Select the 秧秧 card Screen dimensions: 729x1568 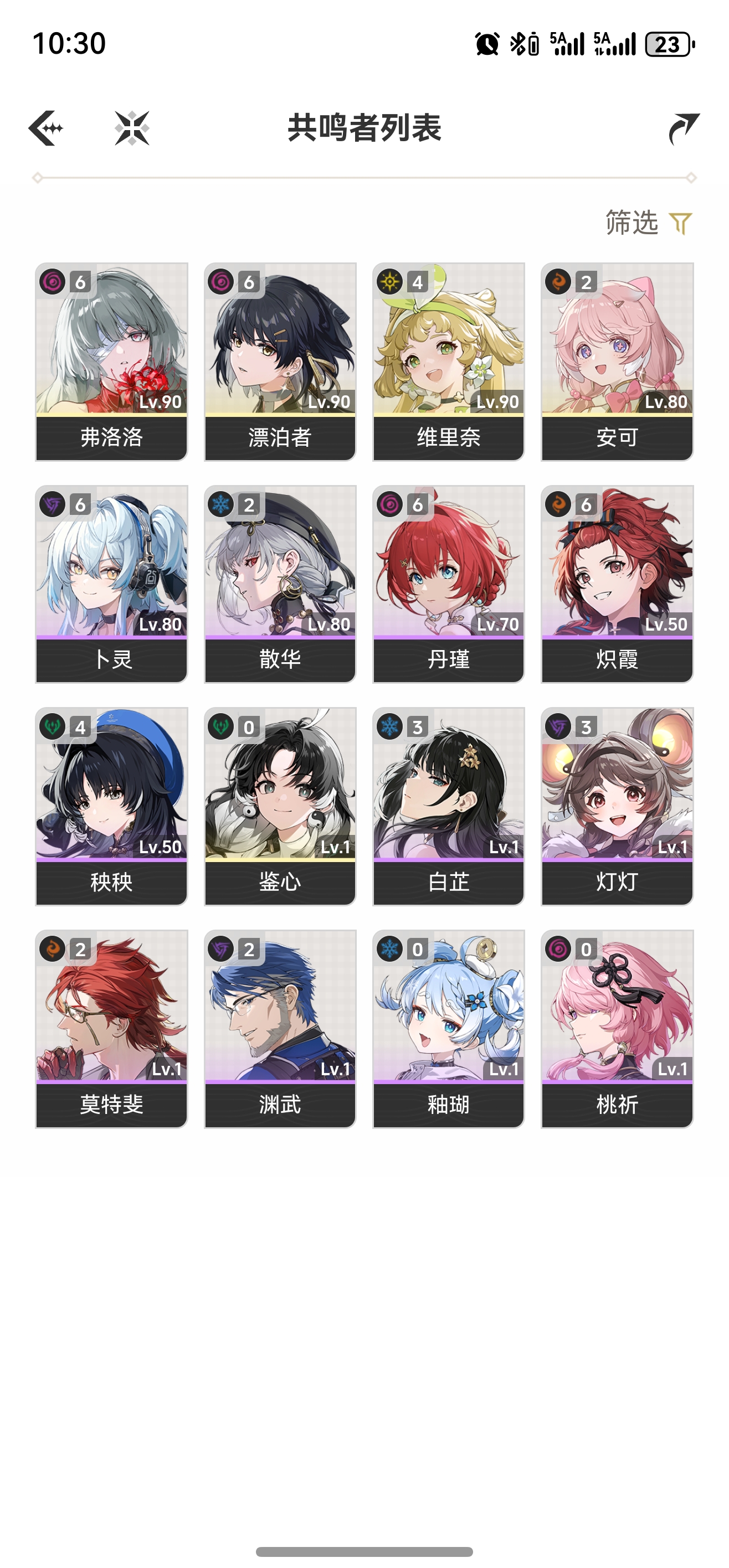[x=111, y=806]
